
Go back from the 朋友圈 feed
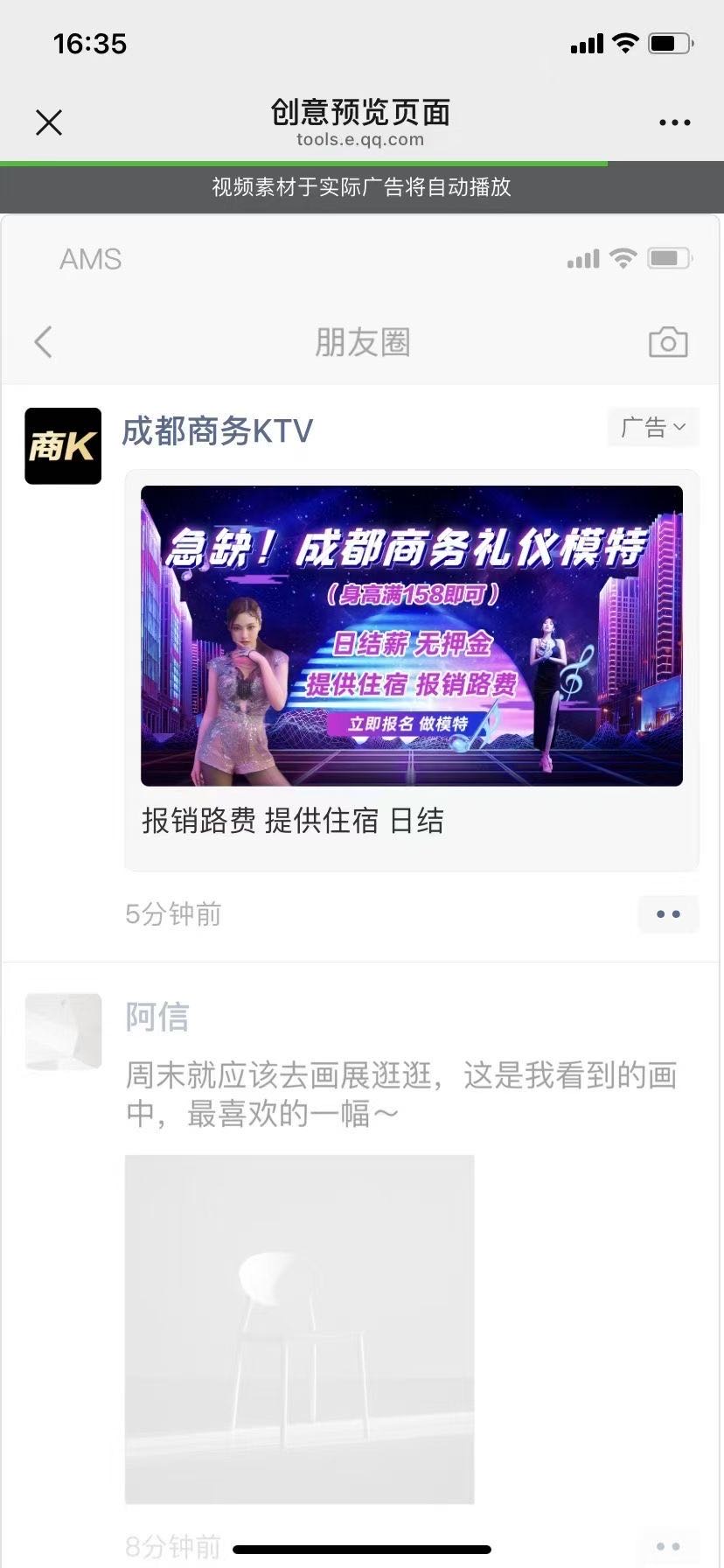coord(44,342)
